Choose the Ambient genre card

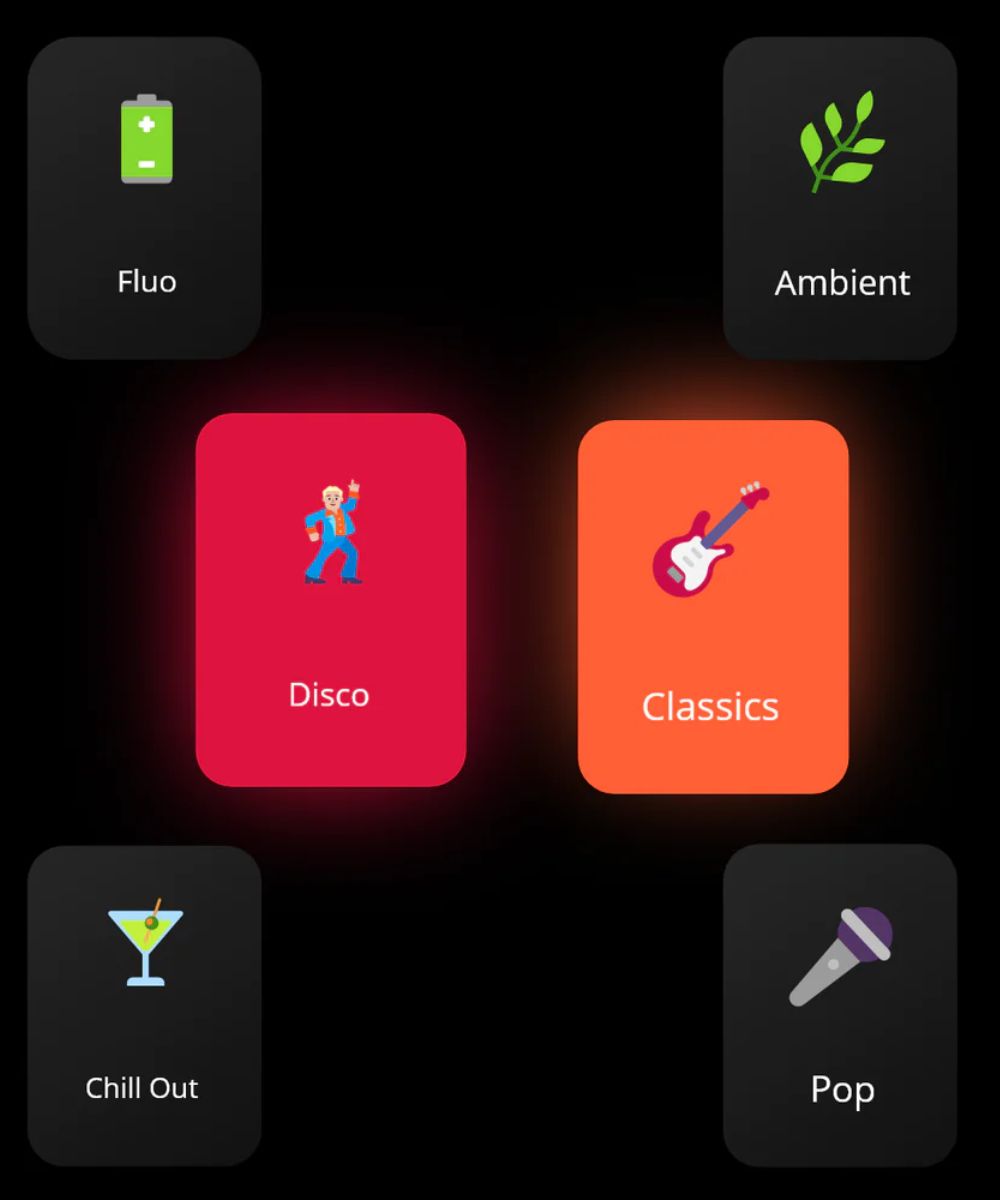click(840, 198)
